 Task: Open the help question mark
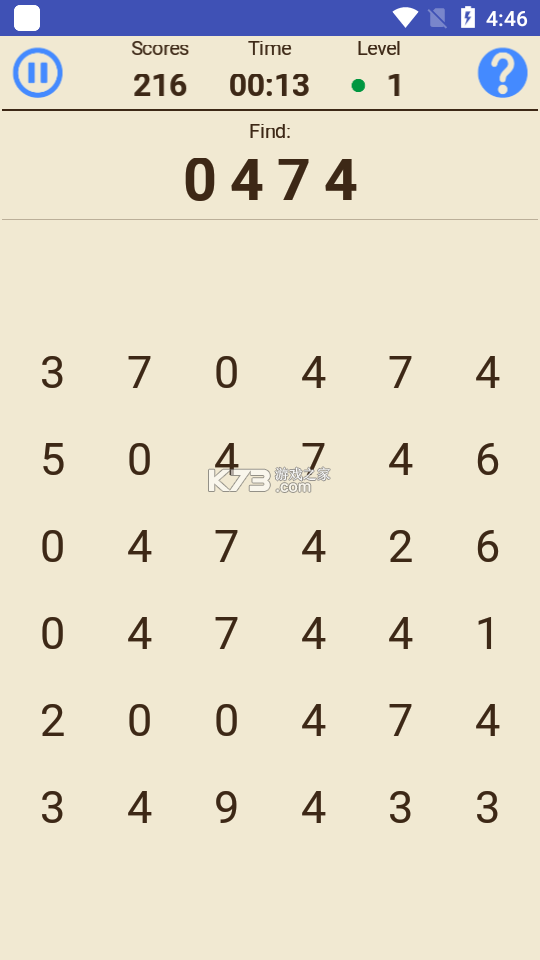(503, 73)
